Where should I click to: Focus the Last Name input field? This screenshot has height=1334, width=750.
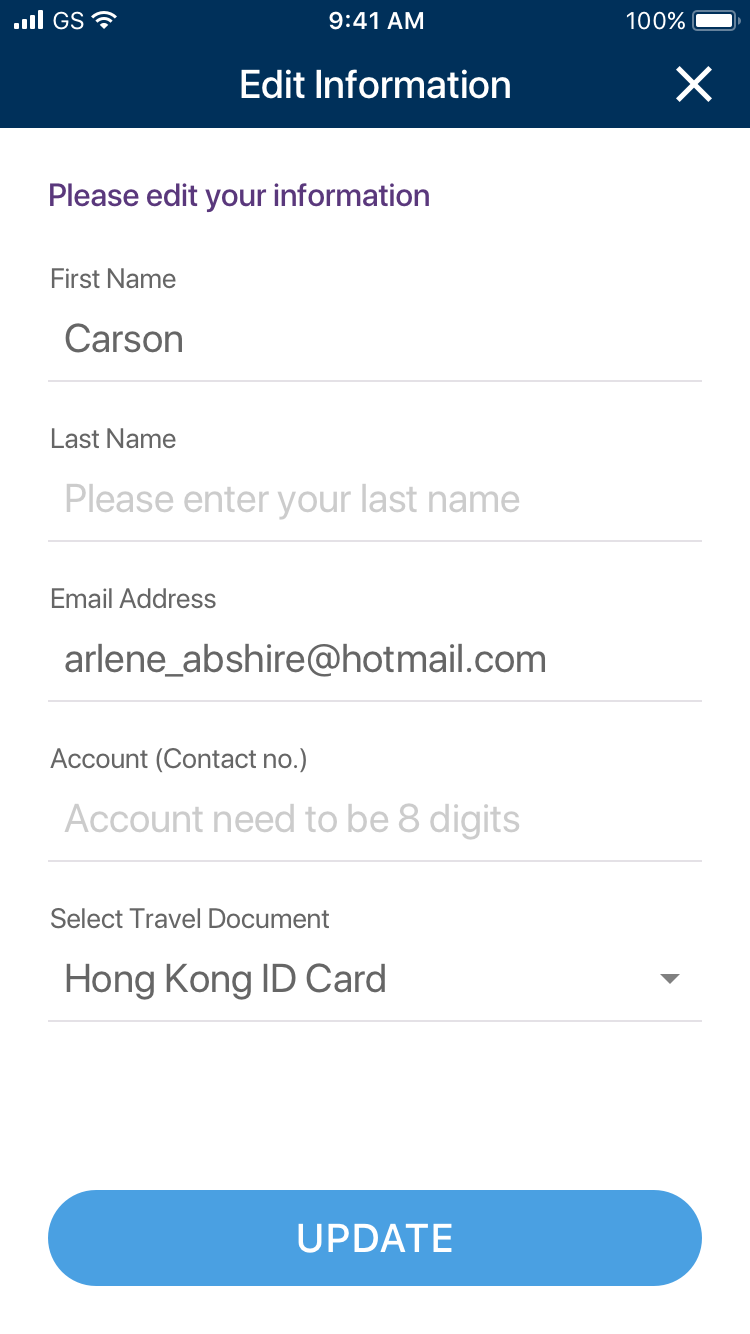click(x=374, y=499)
